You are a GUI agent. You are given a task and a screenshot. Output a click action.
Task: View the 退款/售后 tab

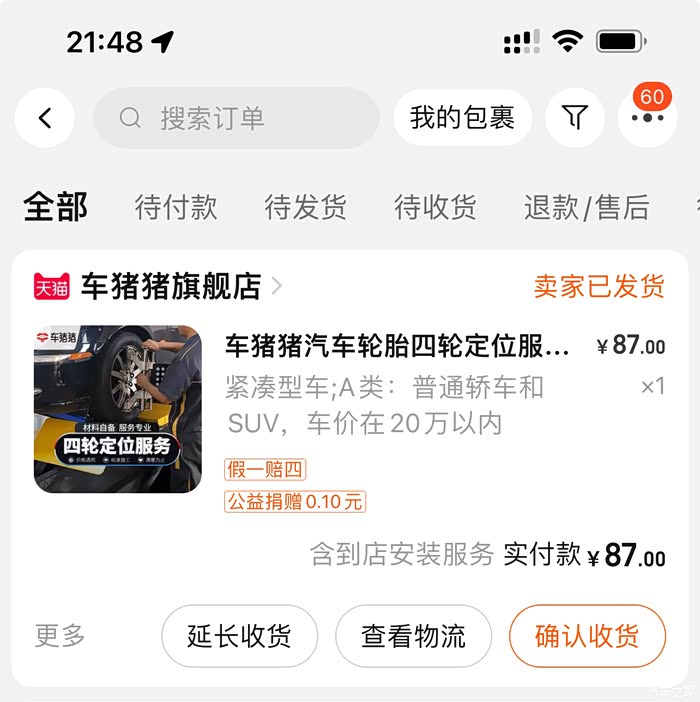point(586,207)
